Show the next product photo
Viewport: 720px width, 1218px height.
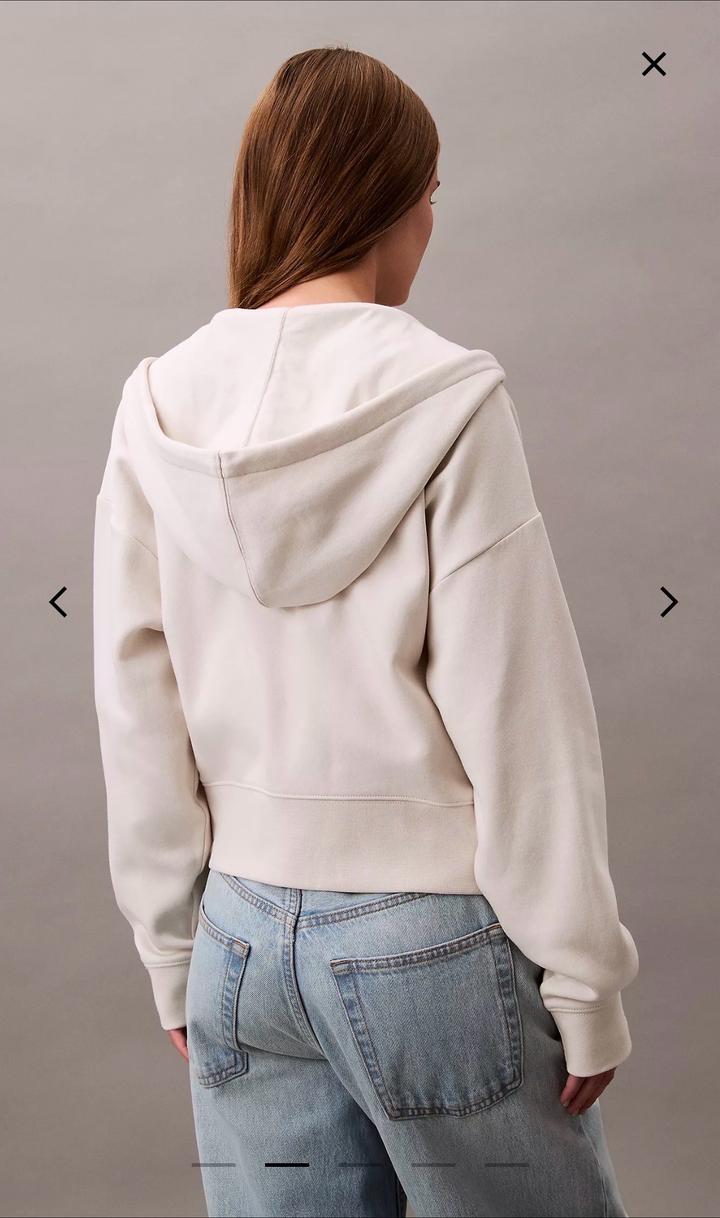point(668,602)
